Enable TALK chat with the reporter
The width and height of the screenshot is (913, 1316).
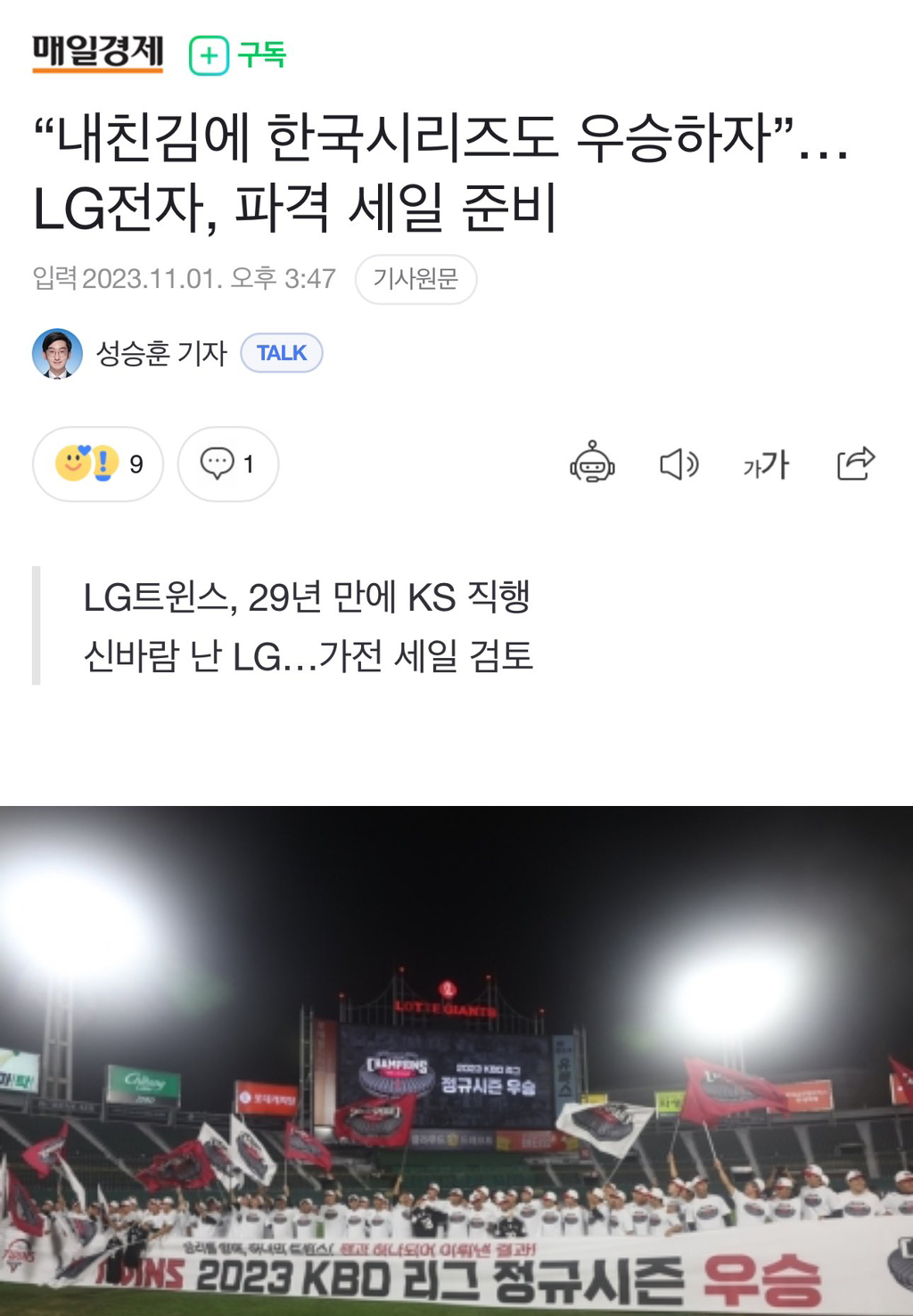281,353
